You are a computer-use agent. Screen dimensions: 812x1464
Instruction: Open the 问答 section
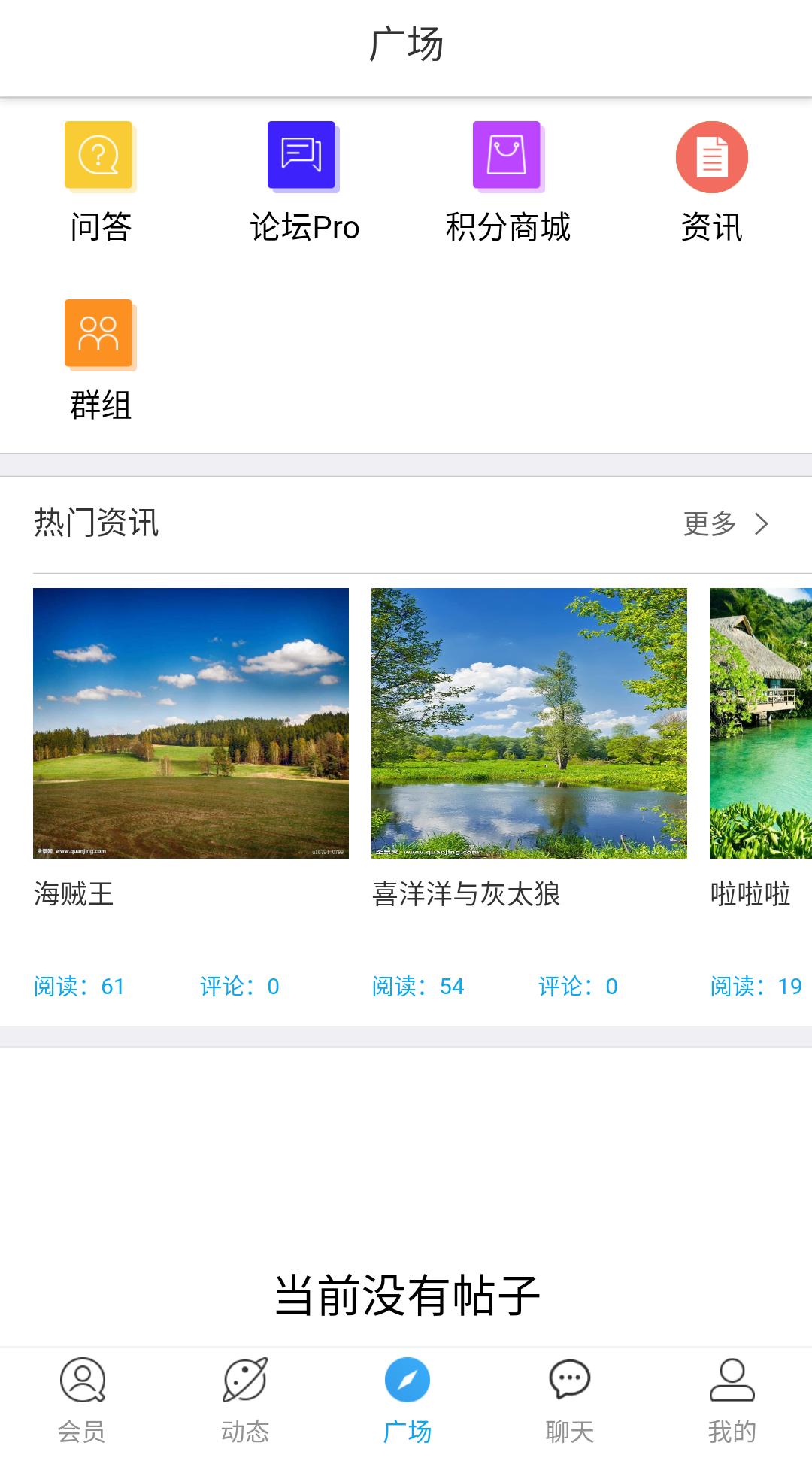pos(101,183)
